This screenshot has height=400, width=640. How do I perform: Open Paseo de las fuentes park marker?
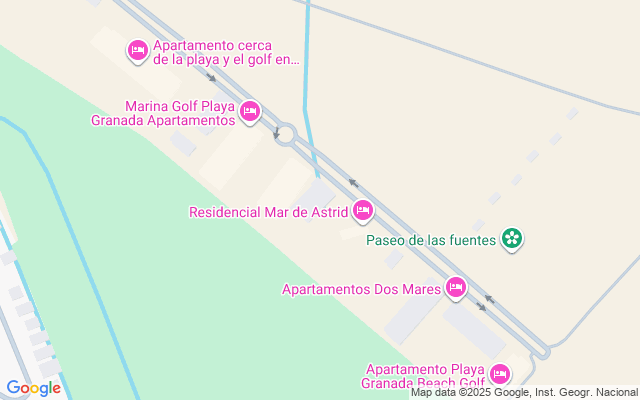(x=512, y=239)
